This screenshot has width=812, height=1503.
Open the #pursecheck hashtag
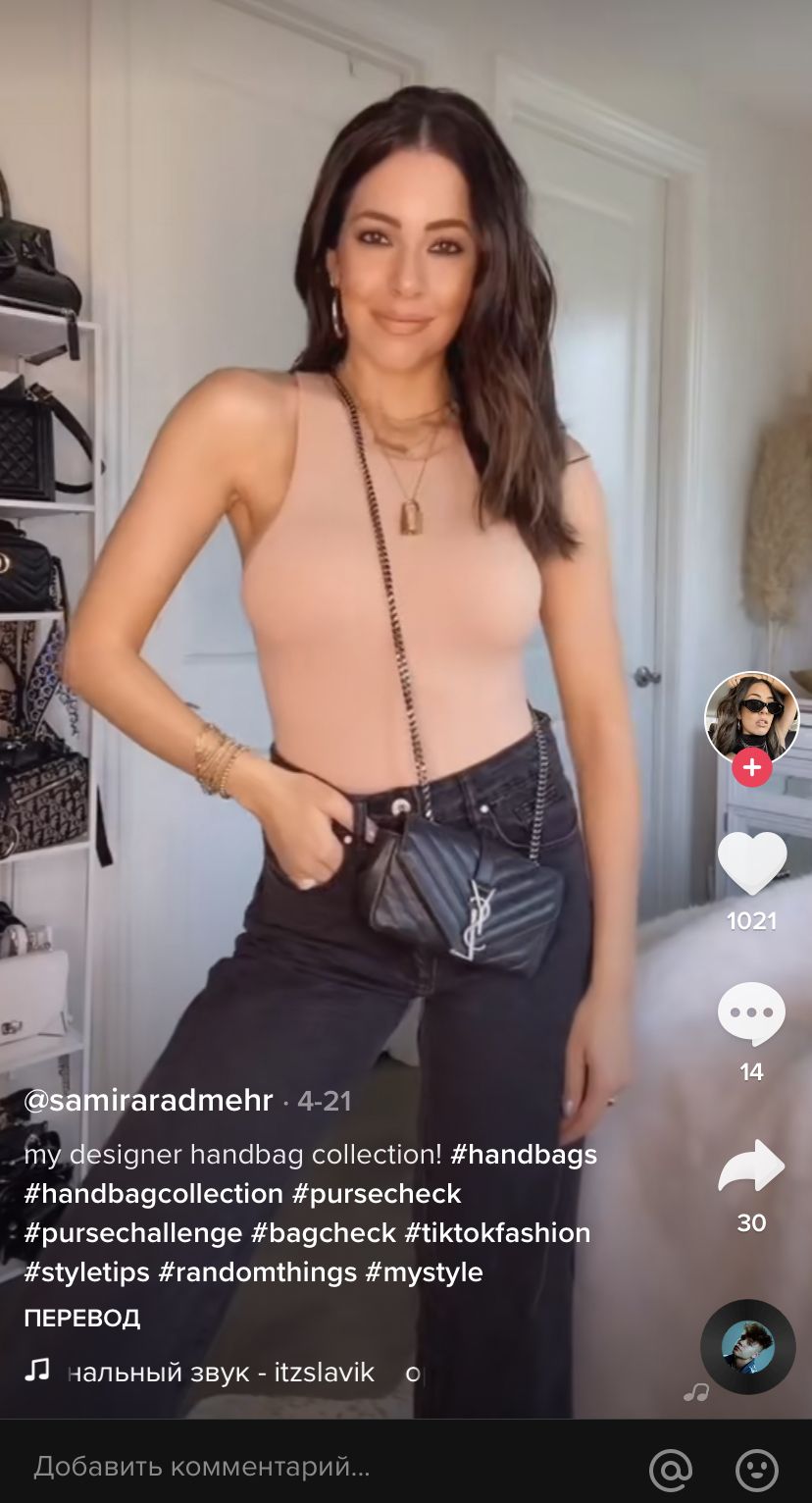click(377, 1193)
